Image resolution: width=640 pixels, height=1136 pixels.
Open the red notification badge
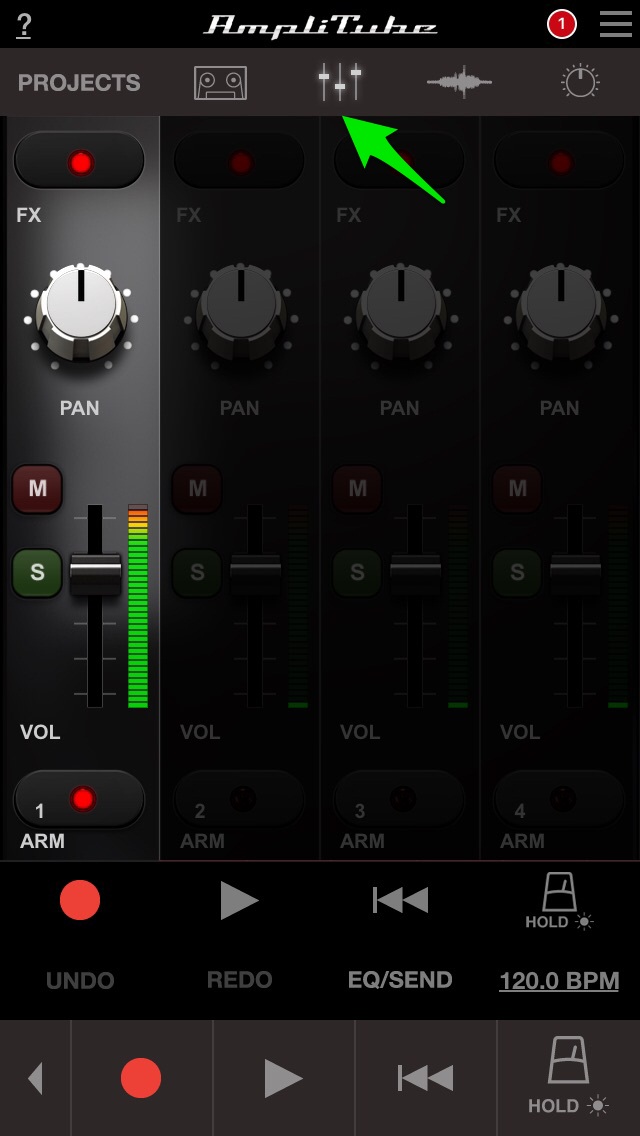(562, 24)
